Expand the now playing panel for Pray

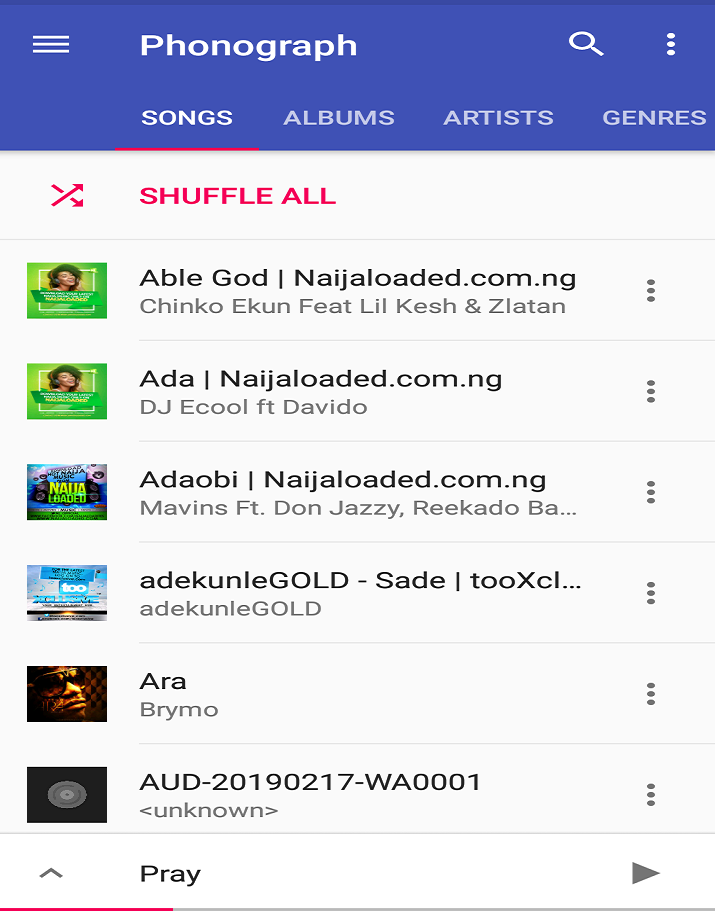coord(51,873)
